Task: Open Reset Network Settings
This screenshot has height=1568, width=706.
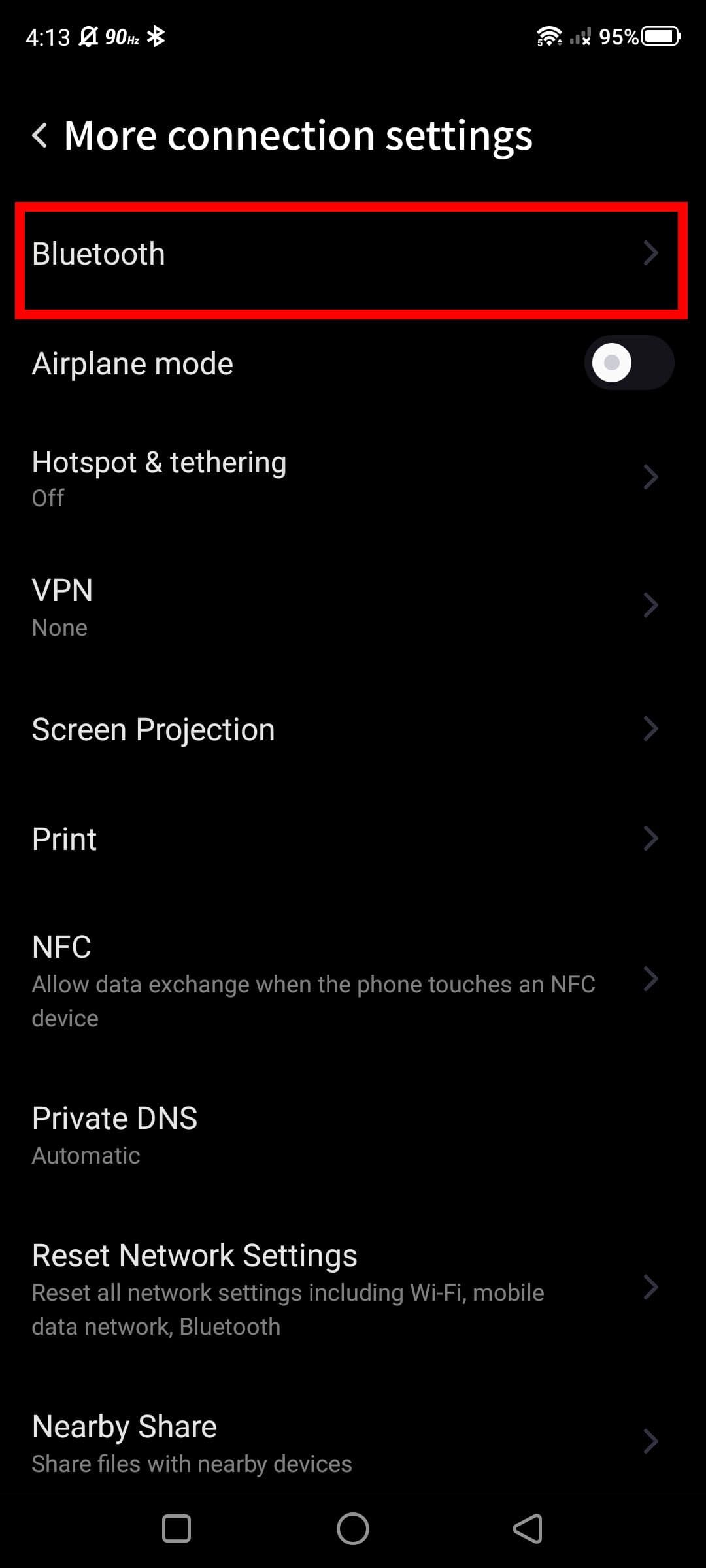Action: 352,1288
